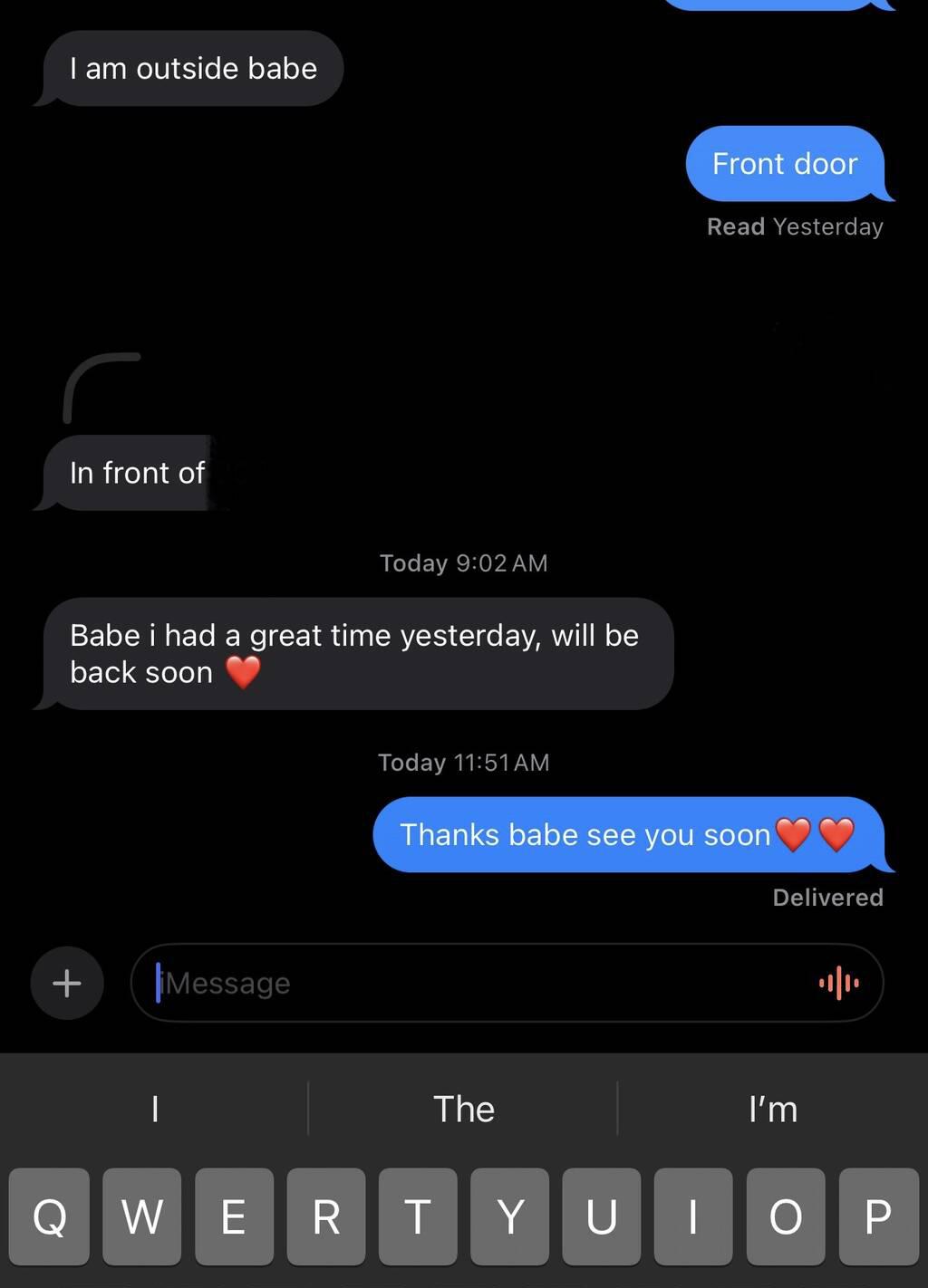Record an audio message
This screenshot has height=1288, width=928.
[838, 983]
